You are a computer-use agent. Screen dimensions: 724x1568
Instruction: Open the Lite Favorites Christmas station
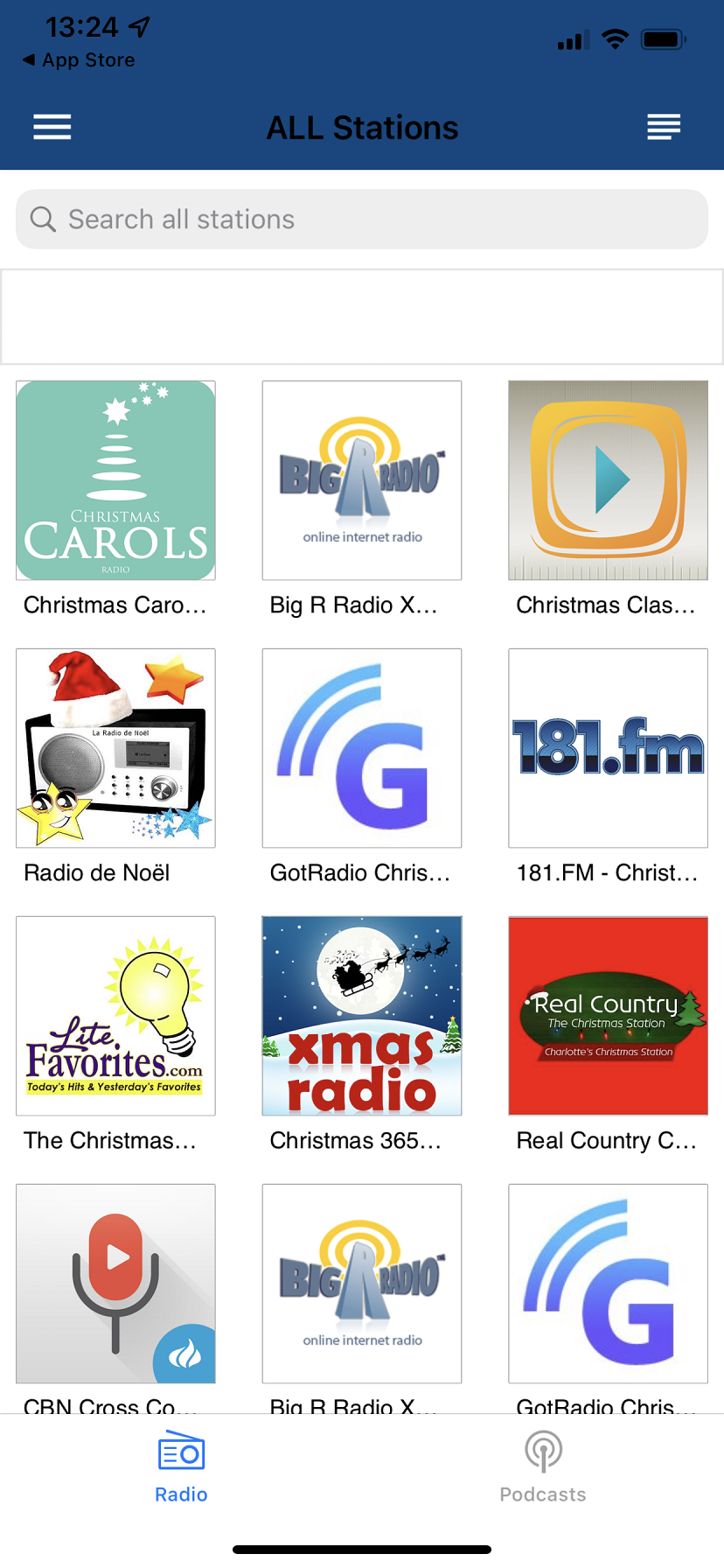[x=115, y=1016]
